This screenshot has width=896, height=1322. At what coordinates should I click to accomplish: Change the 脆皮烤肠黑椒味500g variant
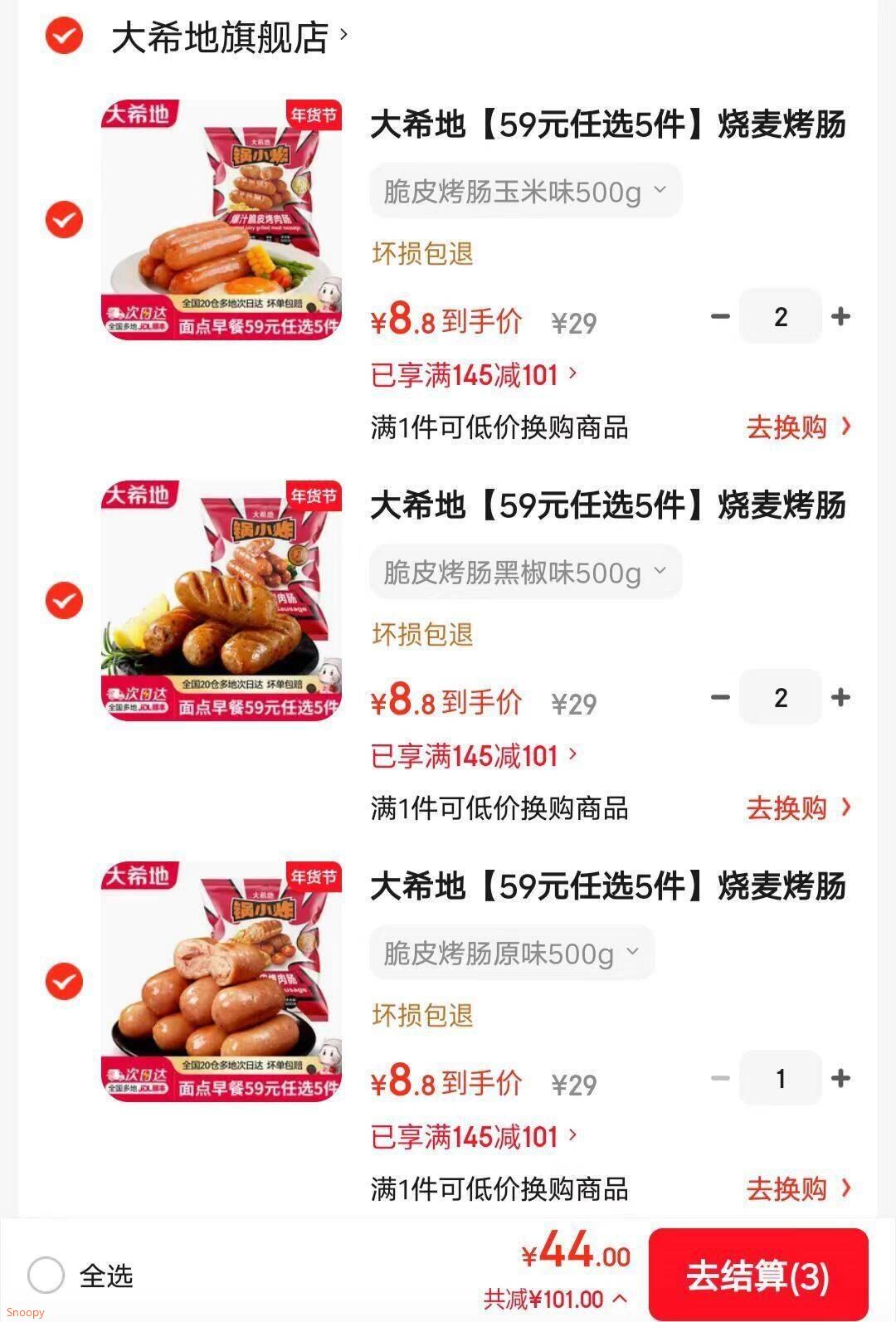point(525,573)
